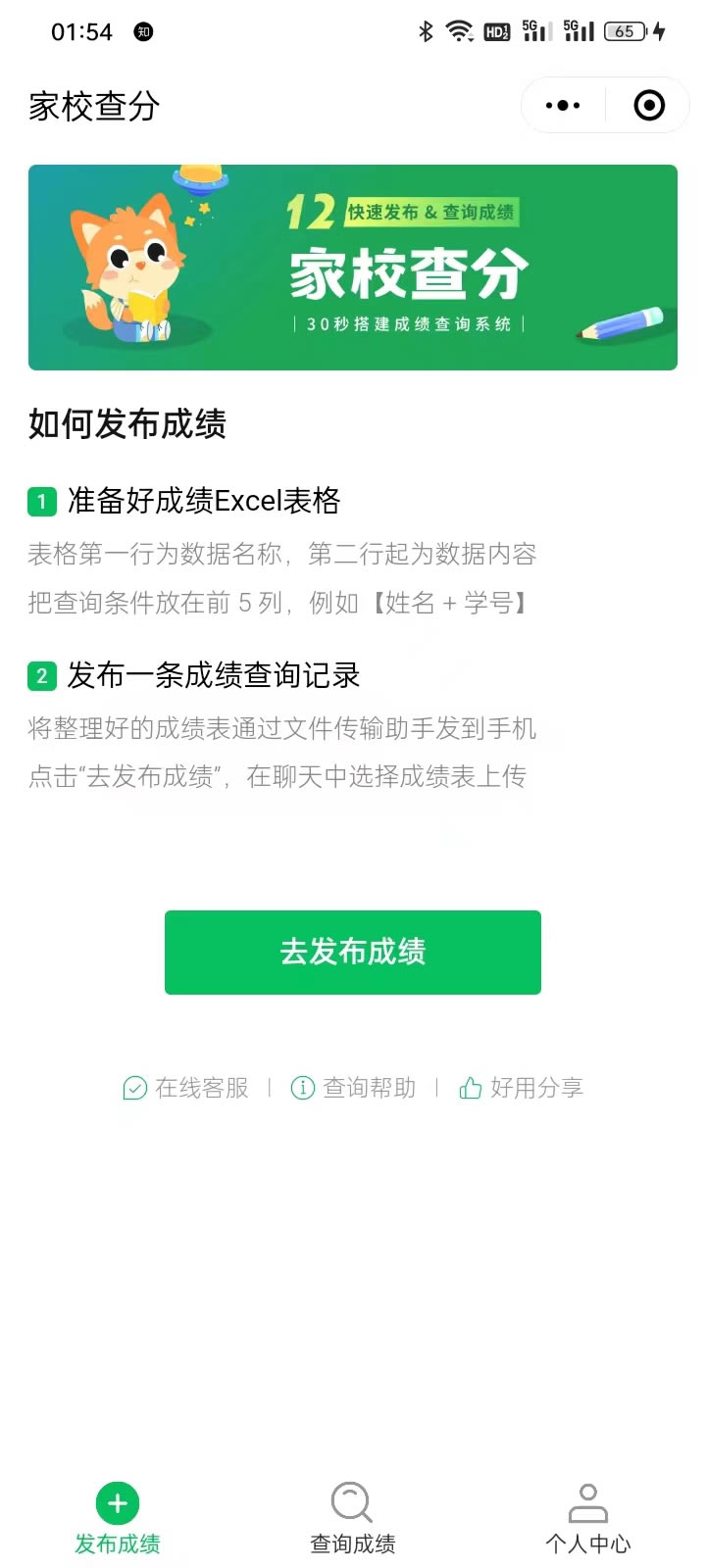The image size is (706, 1568).
Task: Tap 好用分享 to share
Action: [521, 1088]
